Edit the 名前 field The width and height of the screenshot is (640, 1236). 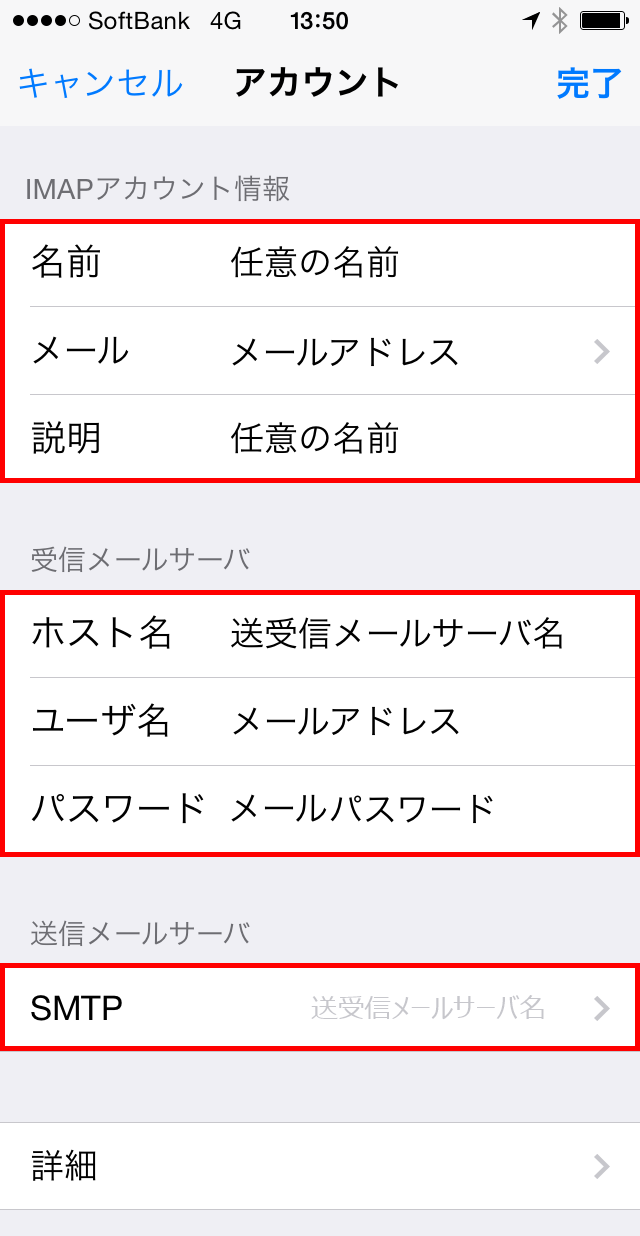coord(320,263)
